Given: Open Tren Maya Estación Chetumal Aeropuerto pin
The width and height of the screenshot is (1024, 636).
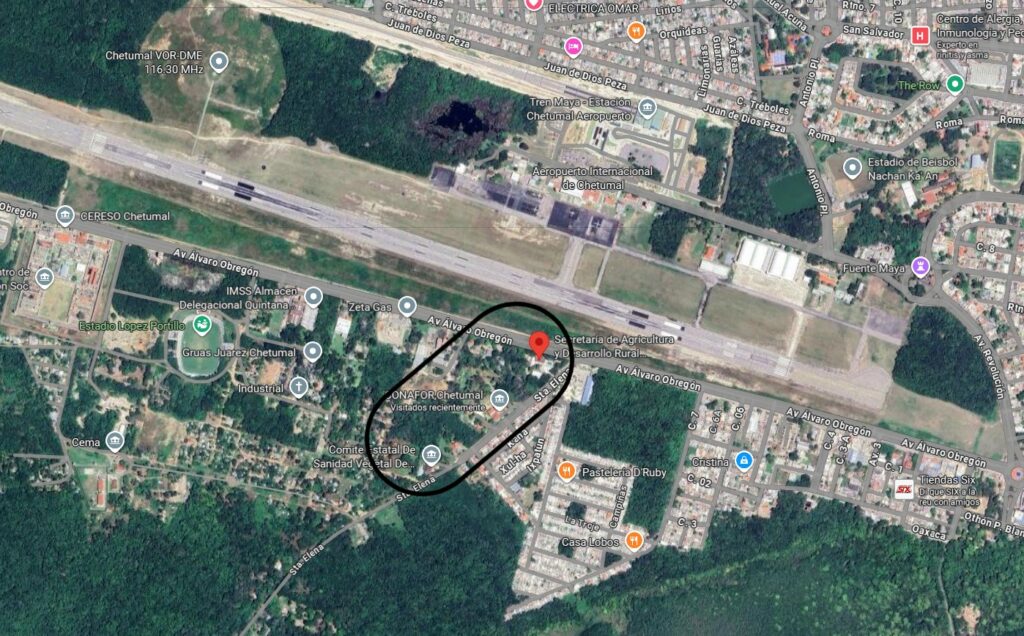Looking at the screenshot, I should (647, 109).
